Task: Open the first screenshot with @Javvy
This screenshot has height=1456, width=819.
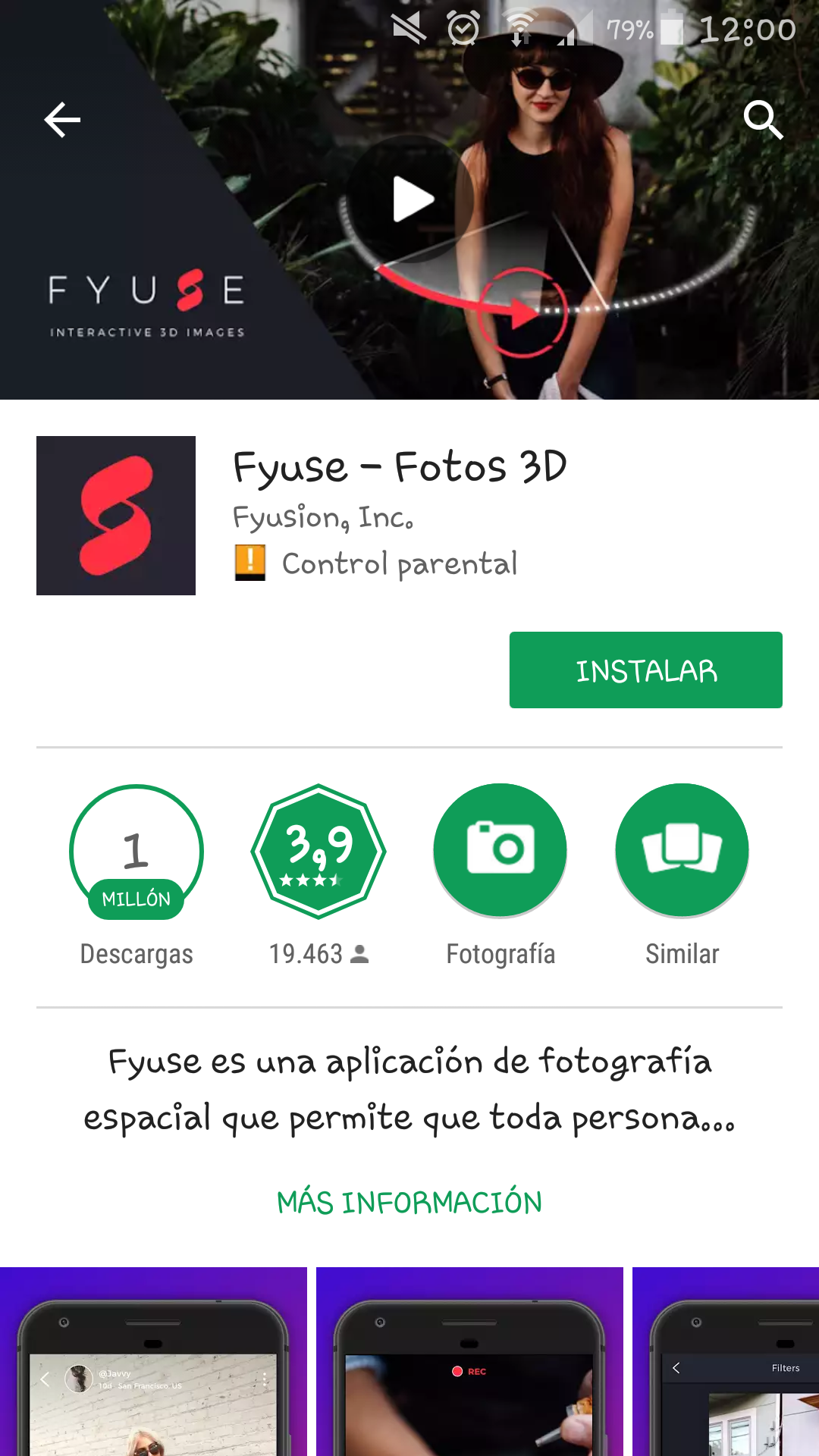Action: tap(153, 1365)
